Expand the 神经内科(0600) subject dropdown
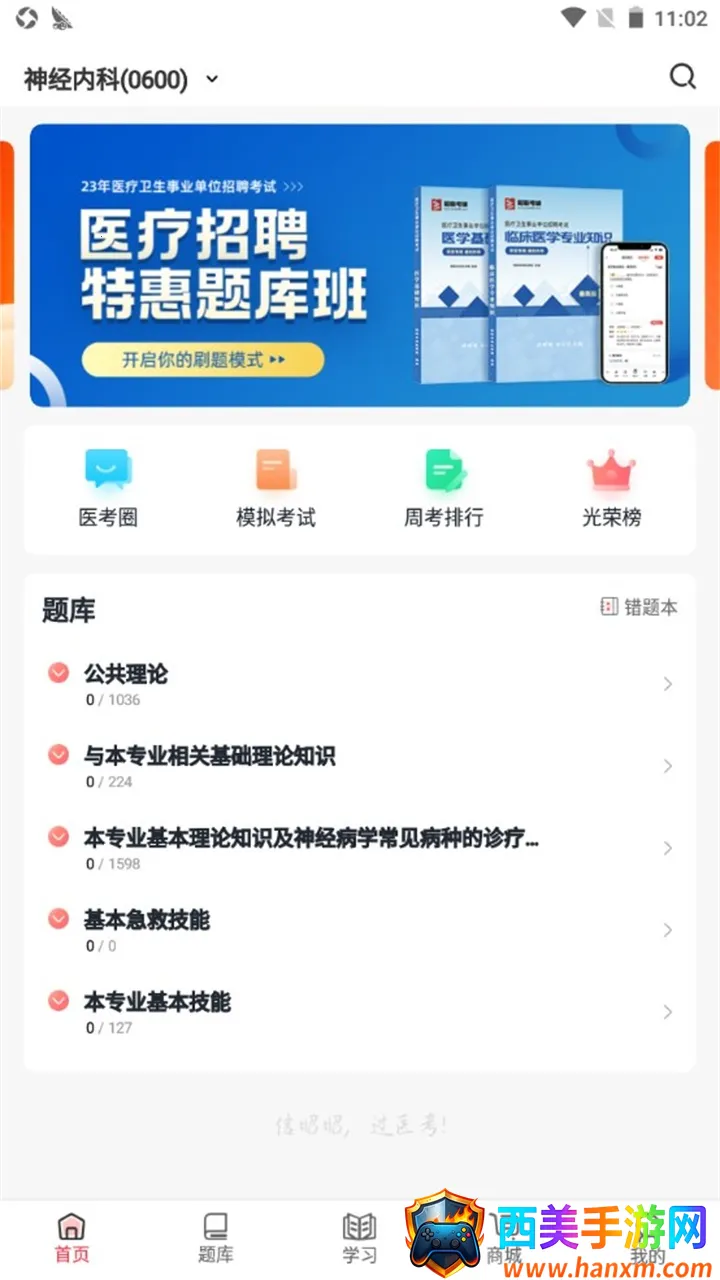 (120, 80)
